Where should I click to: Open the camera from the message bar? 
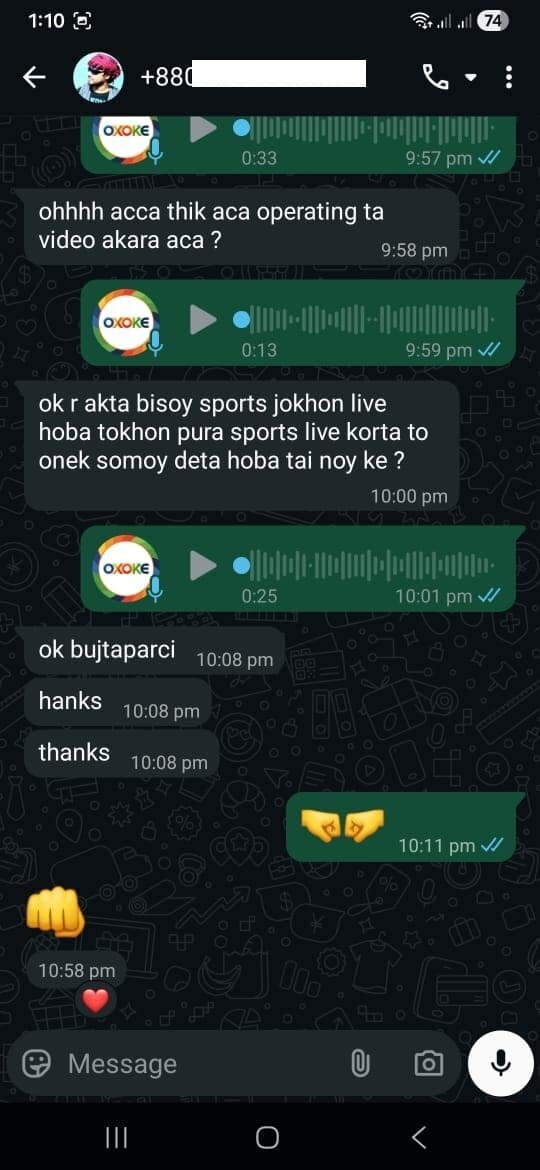(x=428, y=1063)
